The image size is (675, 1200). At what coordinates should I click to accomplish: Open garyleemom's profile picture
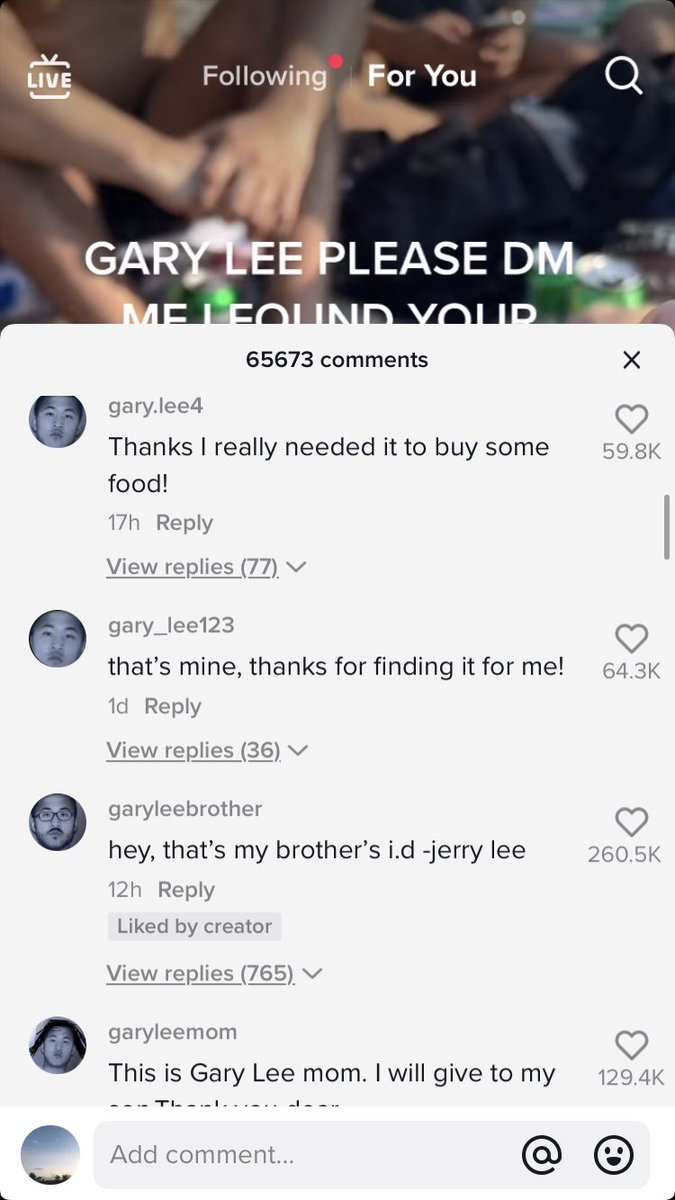pyautogui.click(x=57, y=1046)
